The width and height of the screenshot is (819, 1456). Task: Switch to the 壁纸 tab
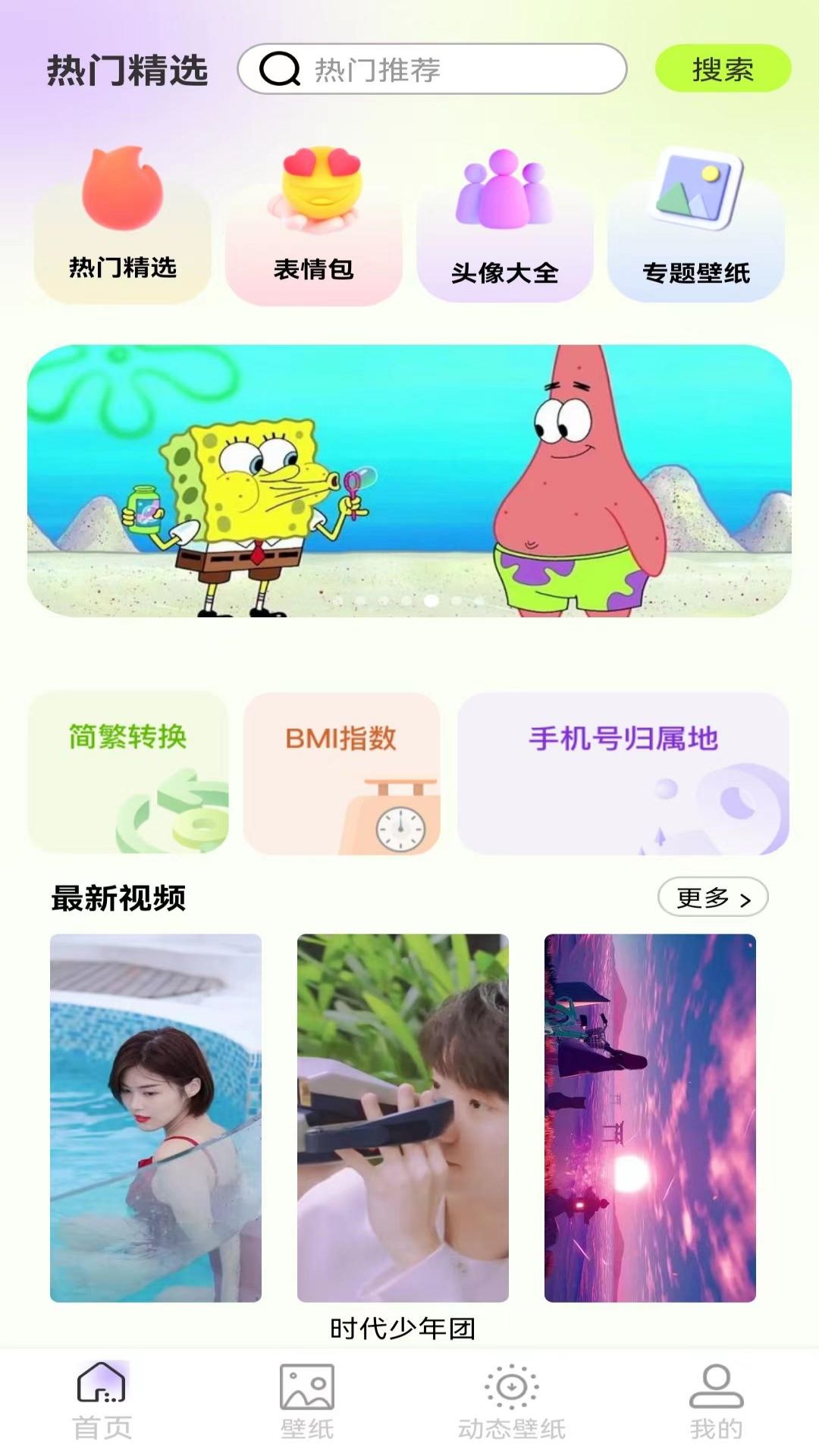tap(307, 1401)
